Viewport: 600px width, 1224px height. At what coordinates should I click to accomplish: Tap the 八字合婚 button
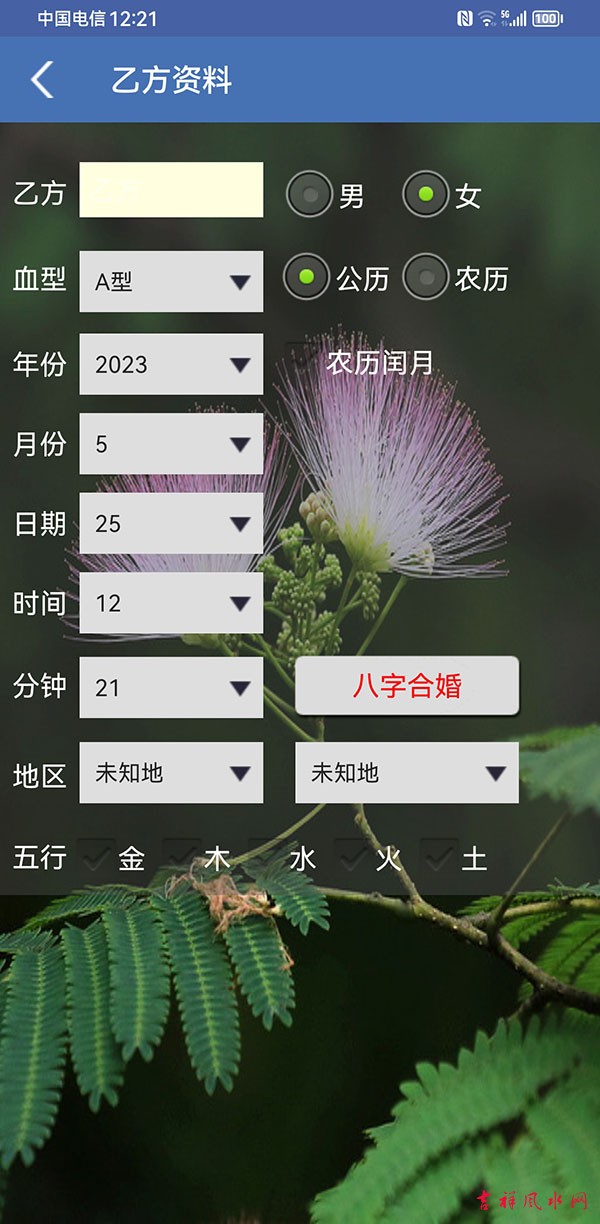click(407, 686)
